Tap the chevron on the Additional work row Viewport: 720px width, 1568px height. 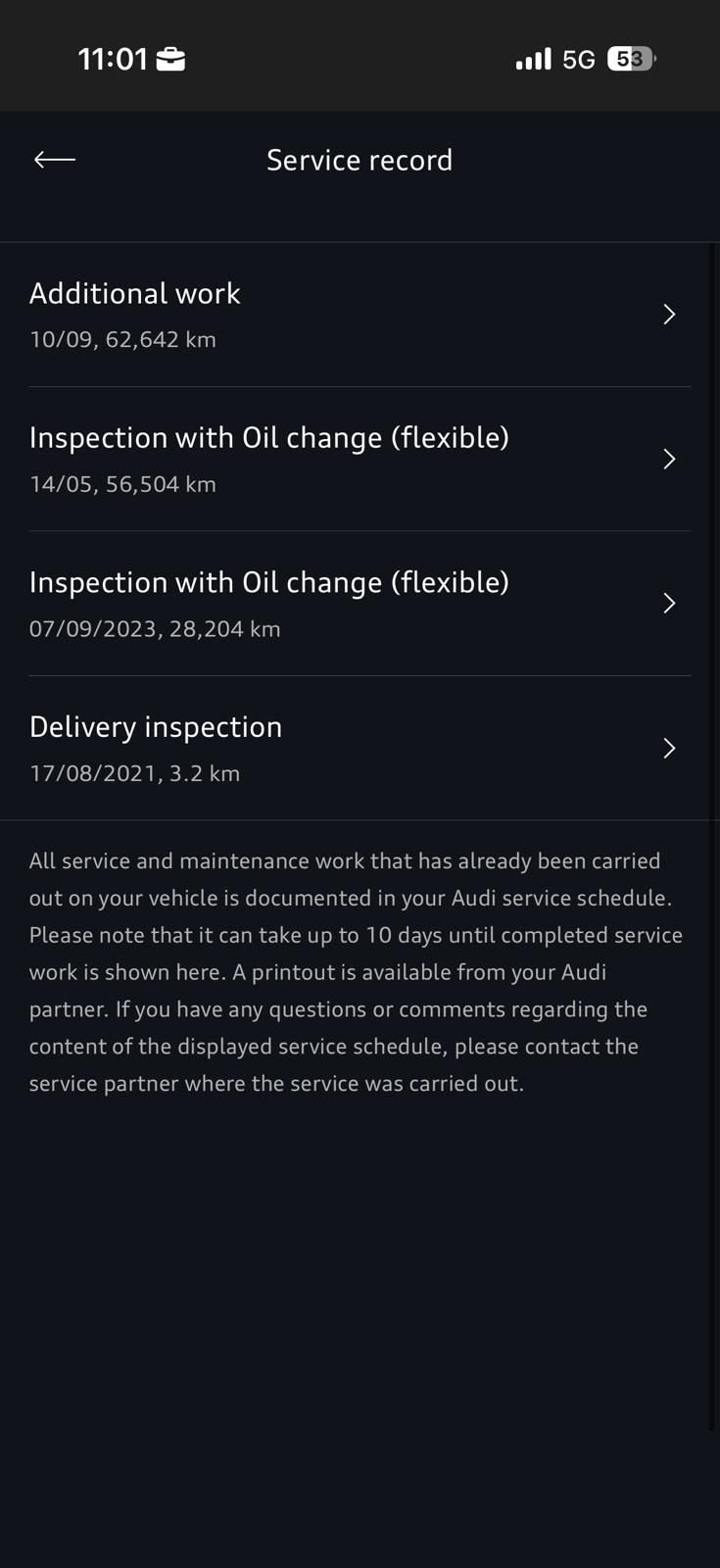pyautogui.click(x=669, y=314)
